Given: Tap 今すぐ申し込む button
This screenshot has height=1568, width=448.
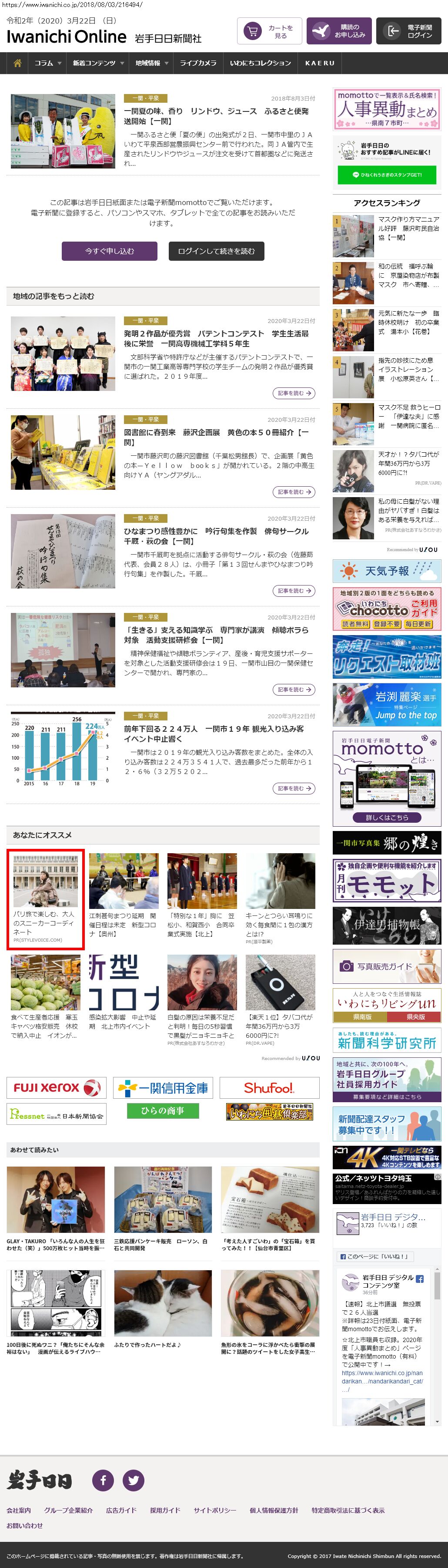Looking at the screenshot, I should pyautogui.click(x=110, y=251).
